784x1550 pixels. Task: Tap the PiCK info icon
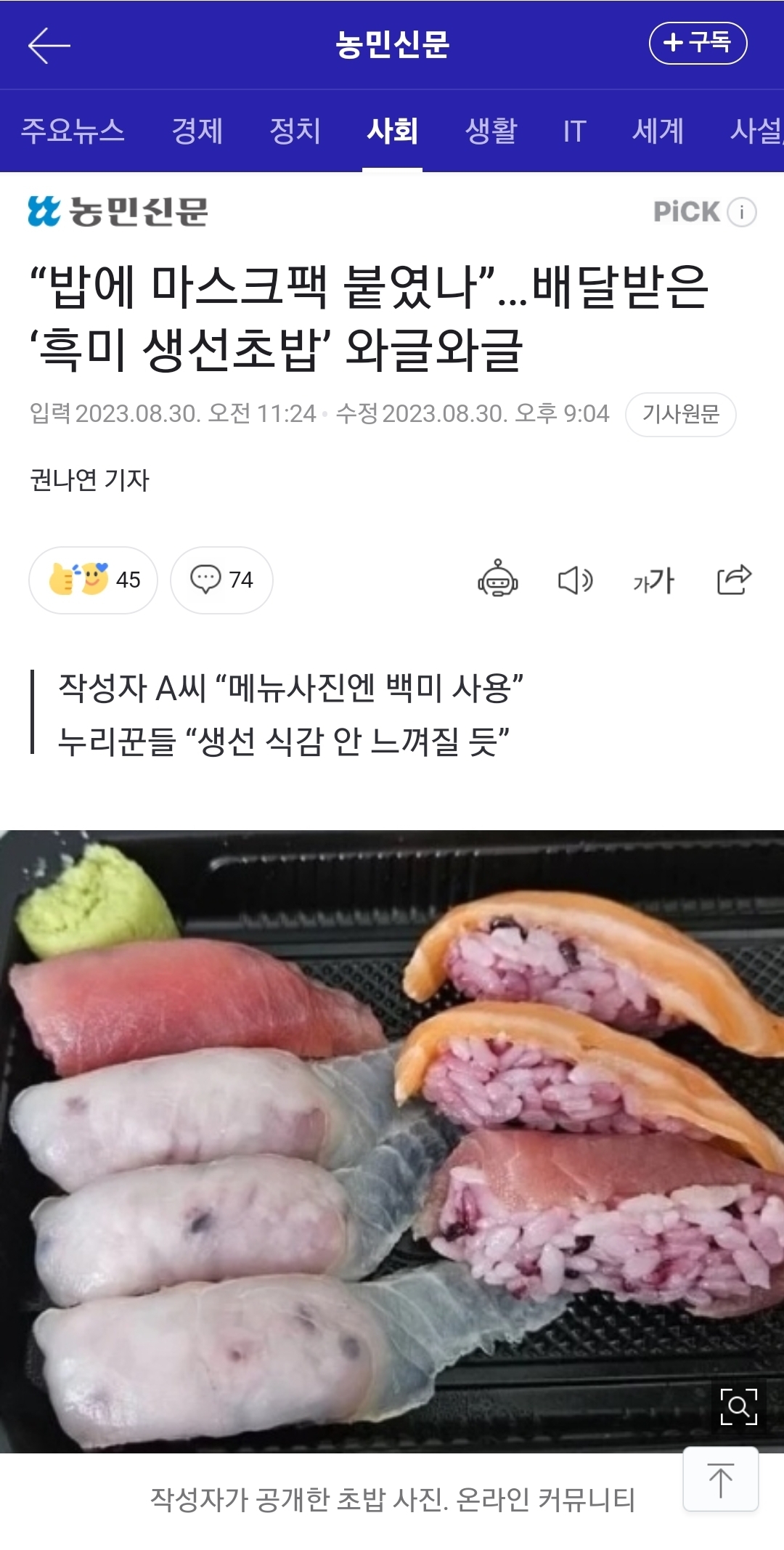pyautogui.click(x=742, y=212)
